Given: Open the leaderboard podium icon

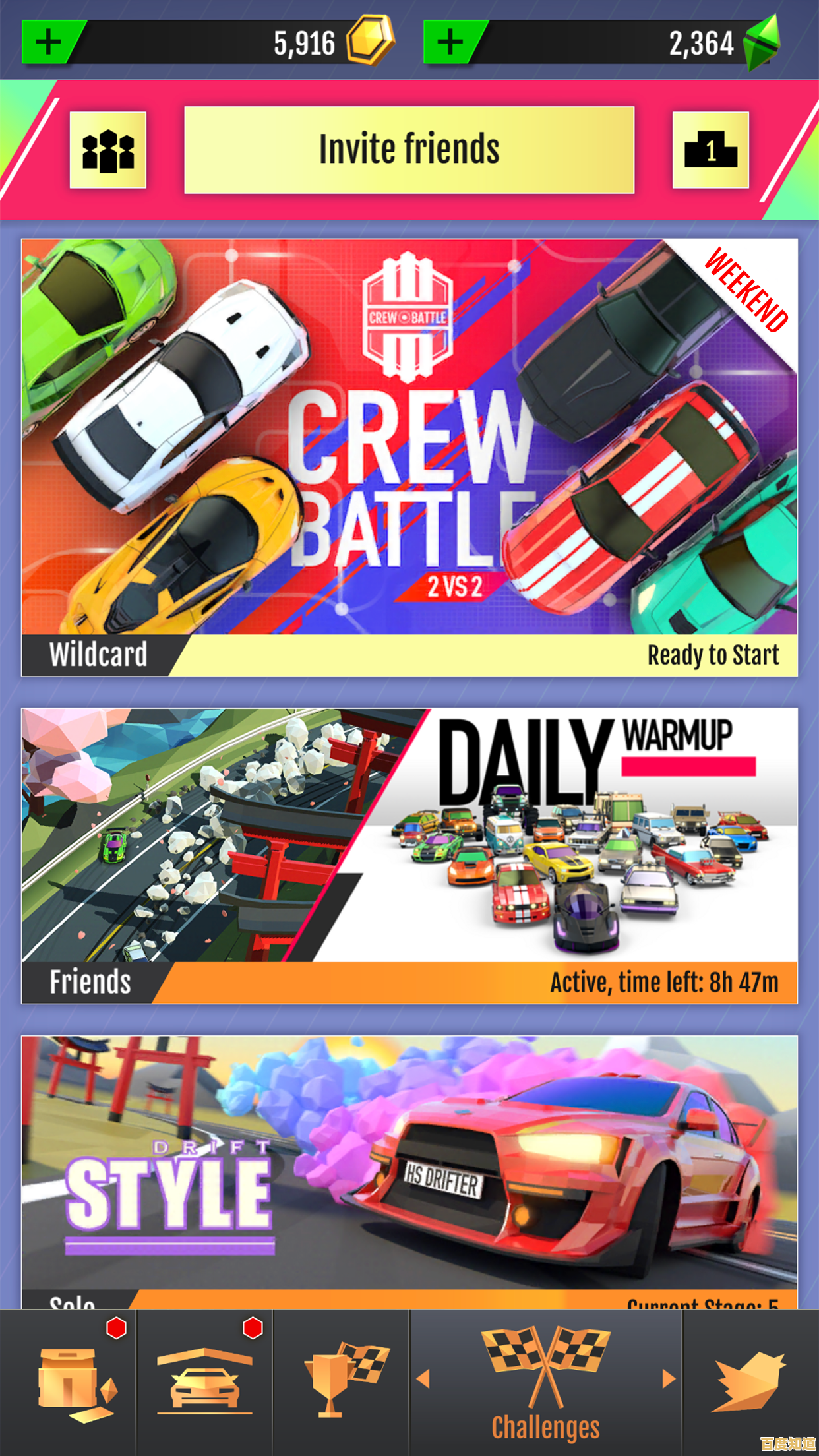Looking at the screenshot, I should pos(710,150).
